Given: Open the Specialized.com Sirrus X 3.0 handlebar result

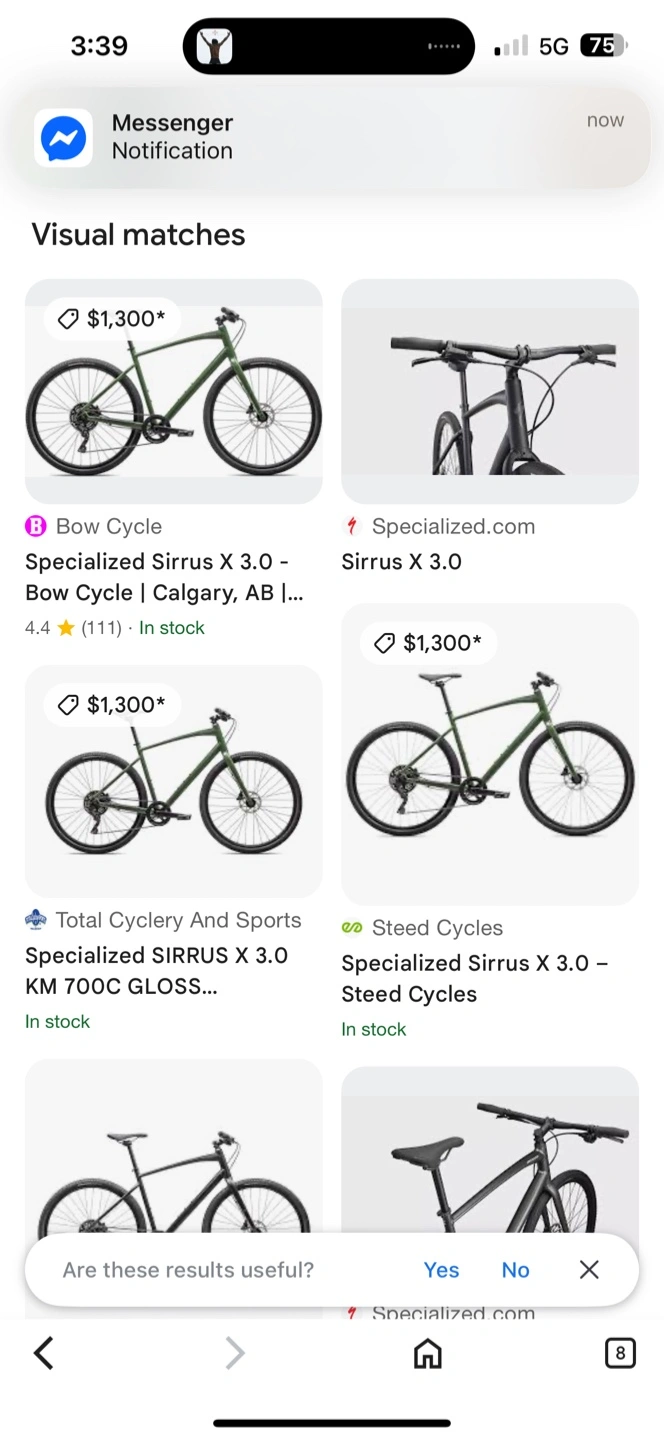Looking at the screenshot, I should (489, 392).
